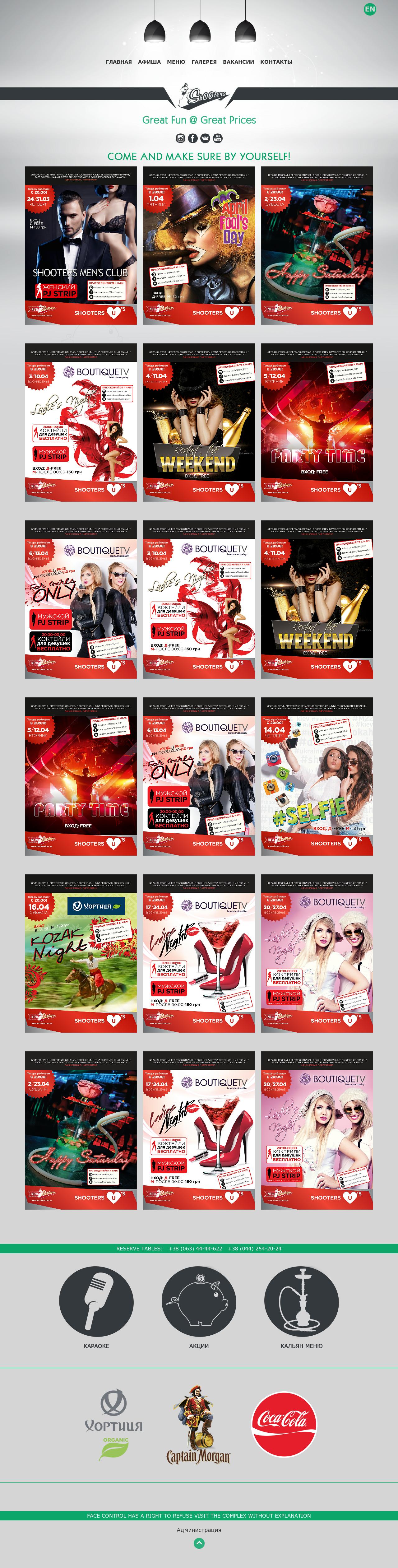Go to the КОНТАКТЫ page
The height and width of the screenshot is (1568, 398).
[x=276, y=62]
